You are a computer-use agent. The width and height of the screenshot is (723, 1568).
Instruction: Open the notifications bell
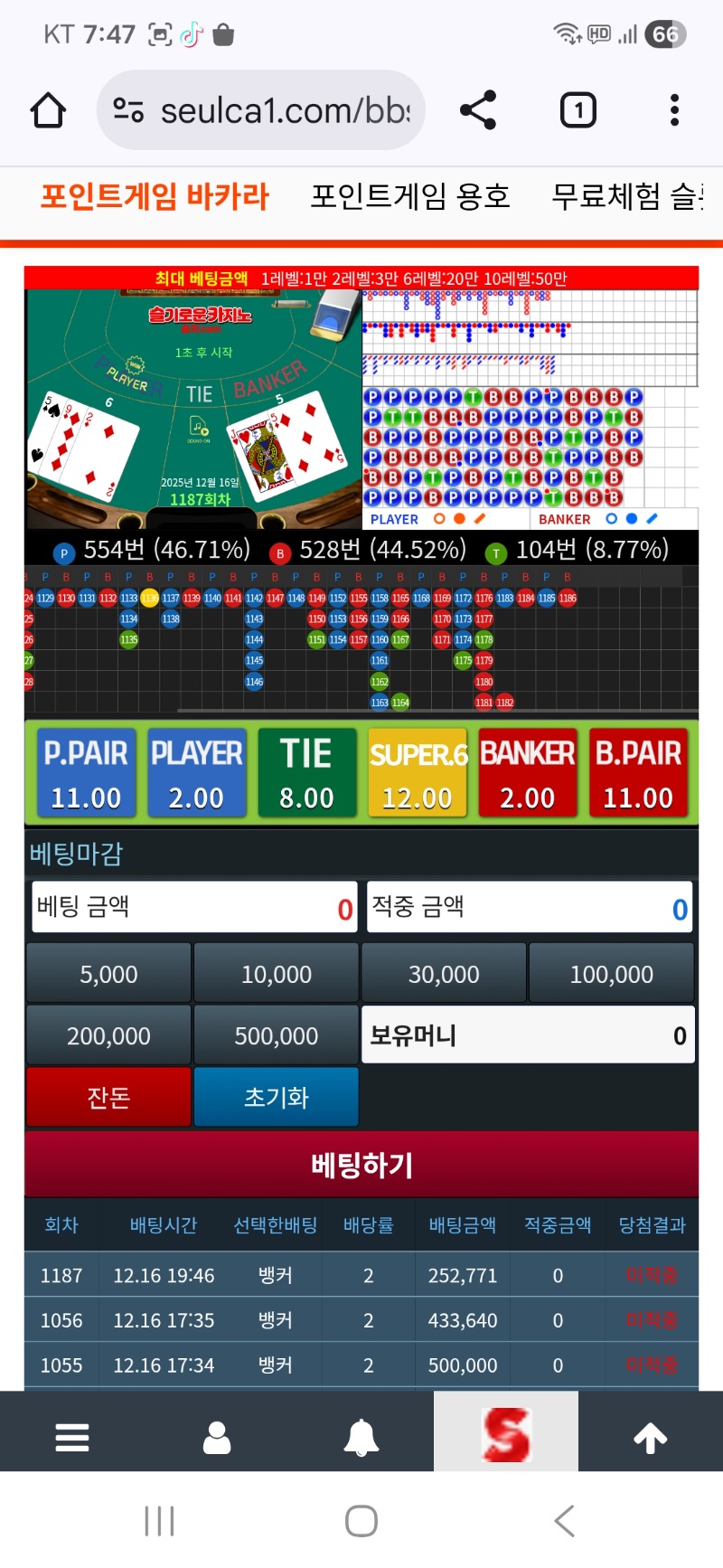tap(361, 1436)
